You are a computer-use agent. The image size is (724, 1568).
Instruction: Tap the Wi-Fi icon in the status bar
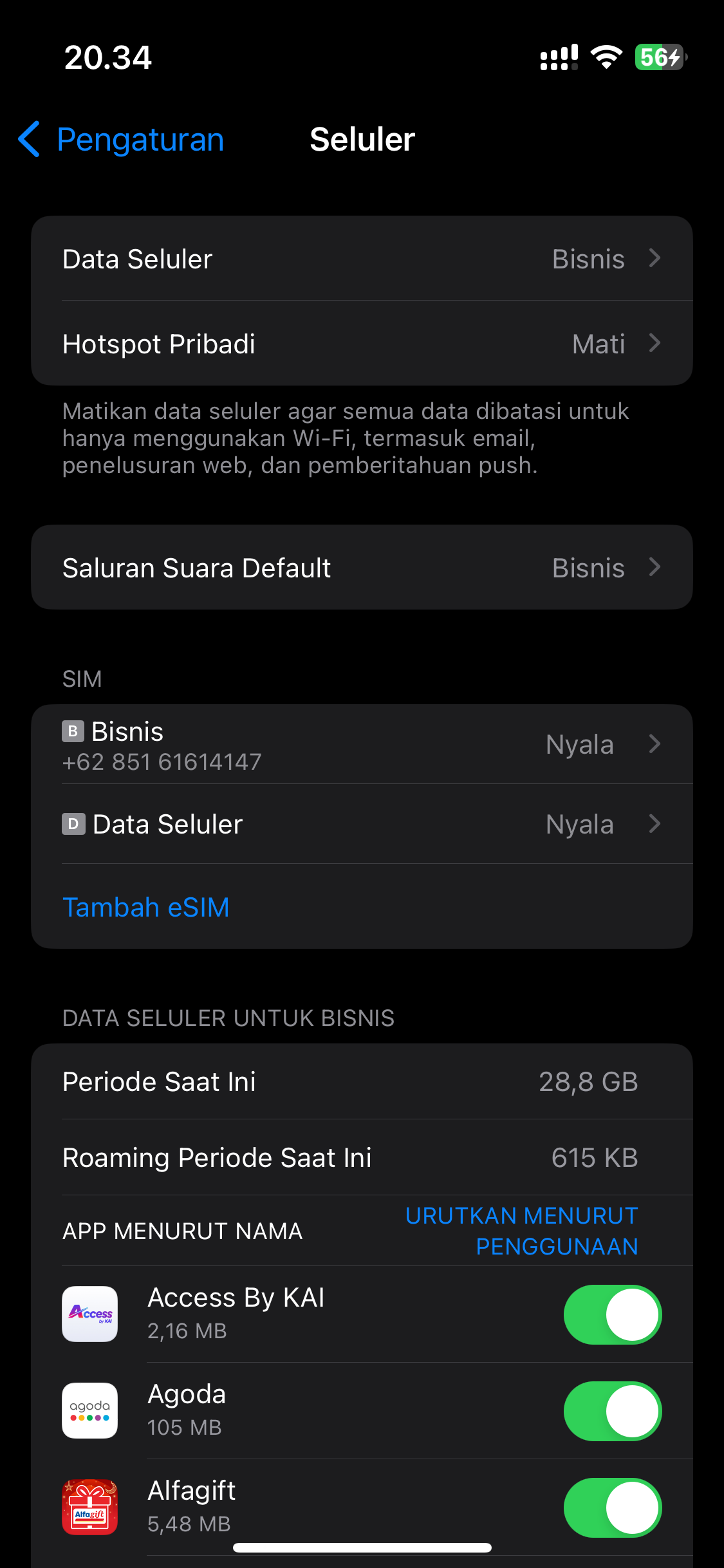click(605, 57)
